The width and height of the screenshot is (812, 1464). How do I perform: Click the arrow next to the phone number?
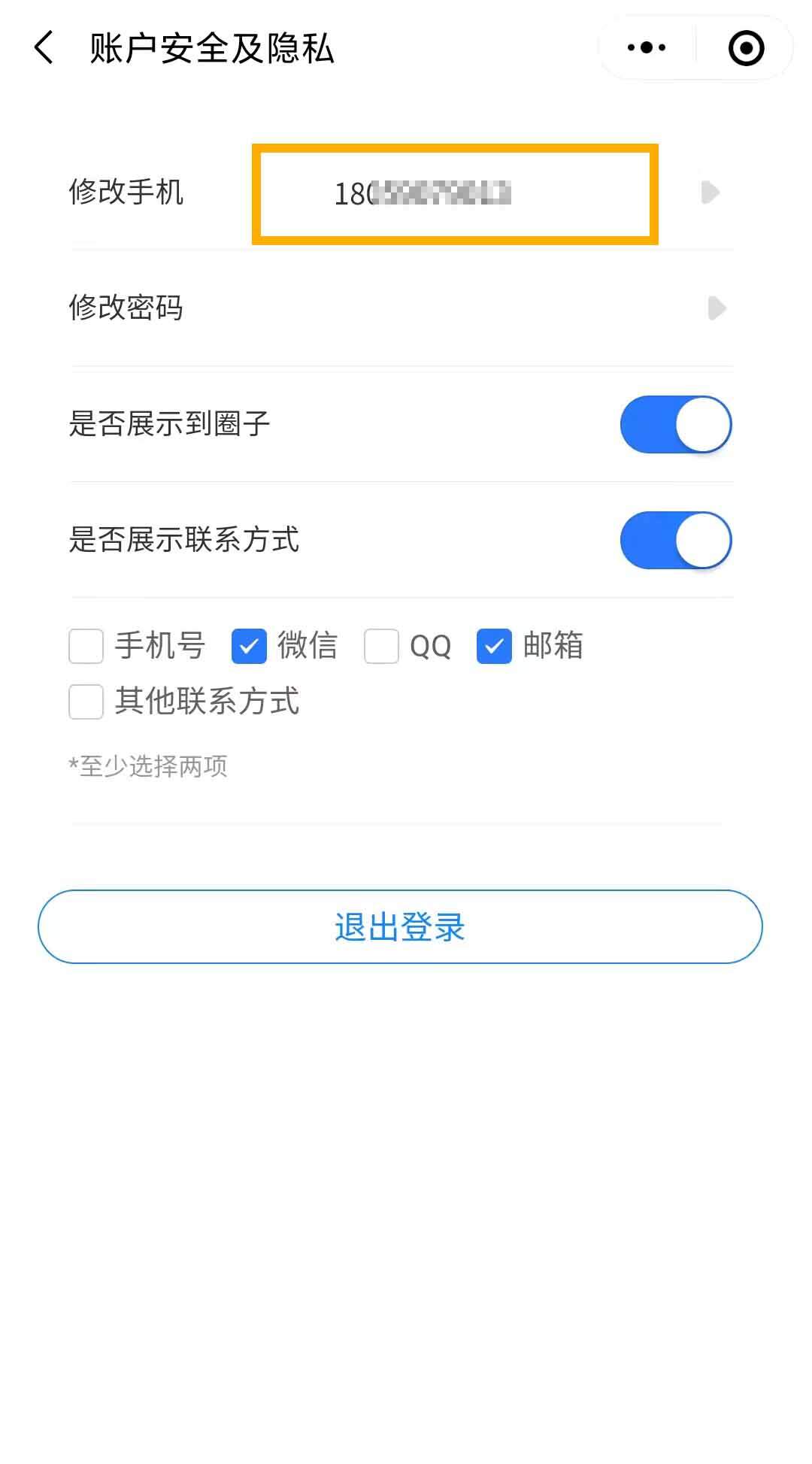coord(707,193)
